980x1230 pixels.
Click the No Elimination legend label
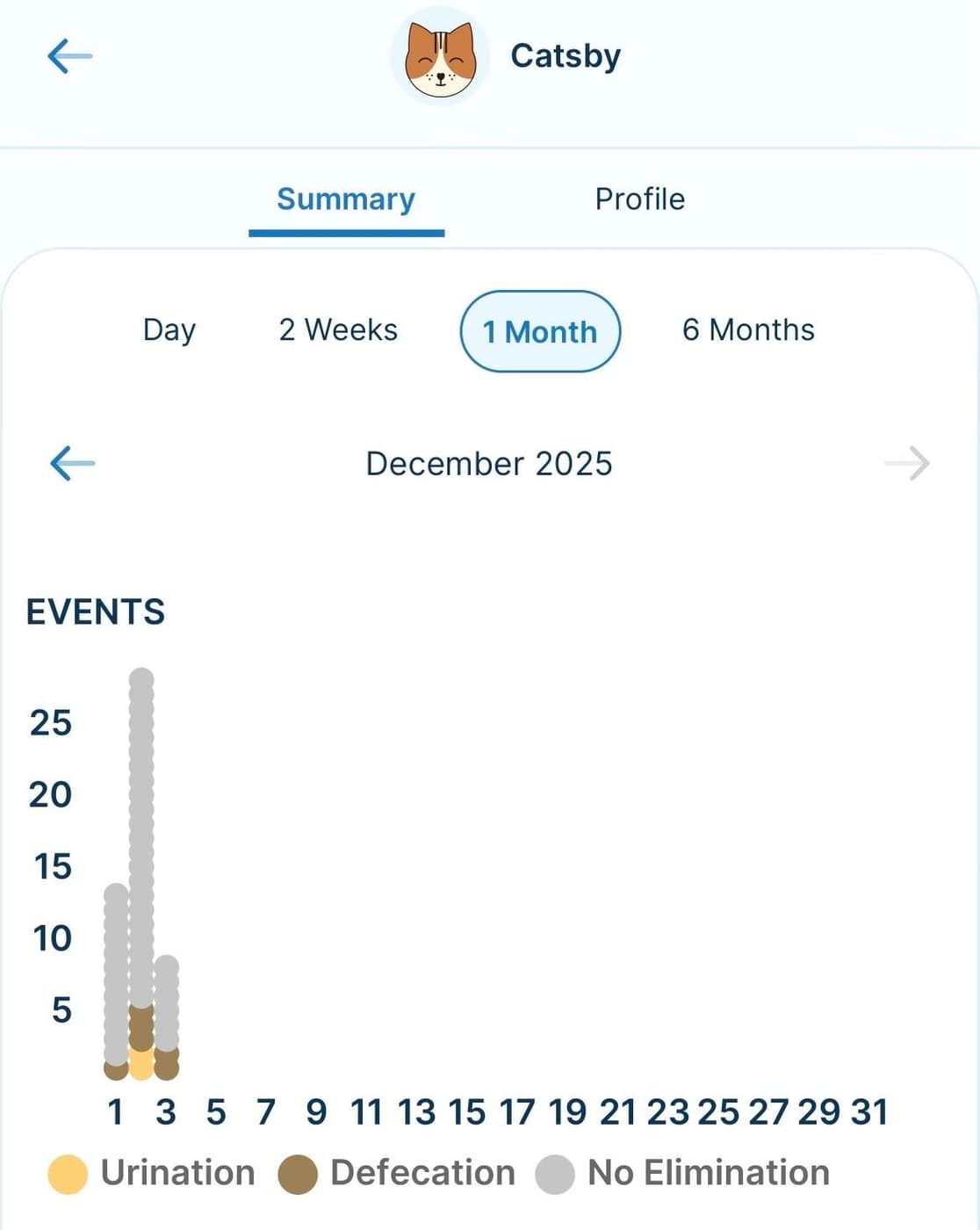click(708, 1172)
